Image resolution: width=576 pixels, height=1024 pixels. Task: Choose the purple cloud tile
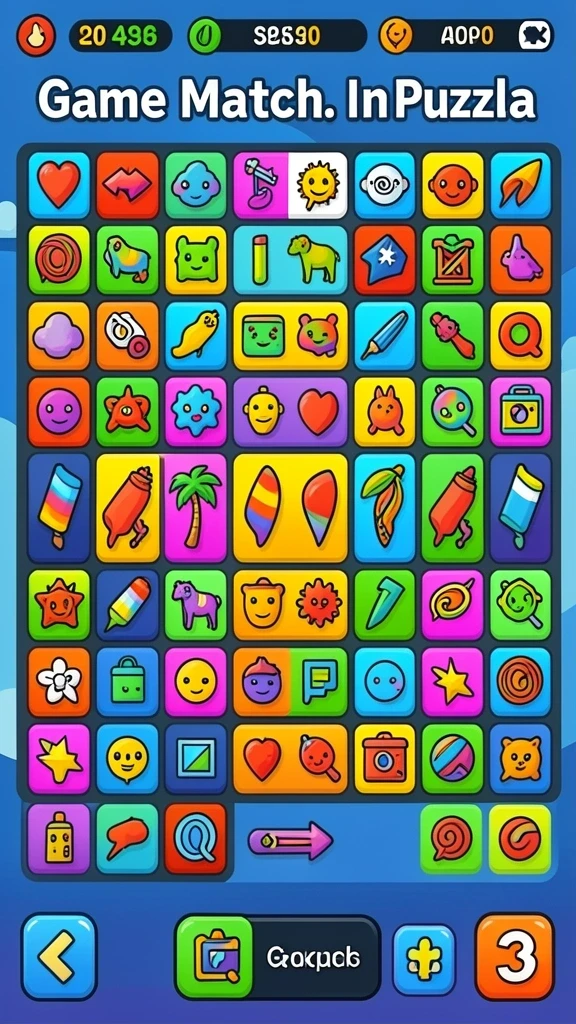tap(59, 336)
